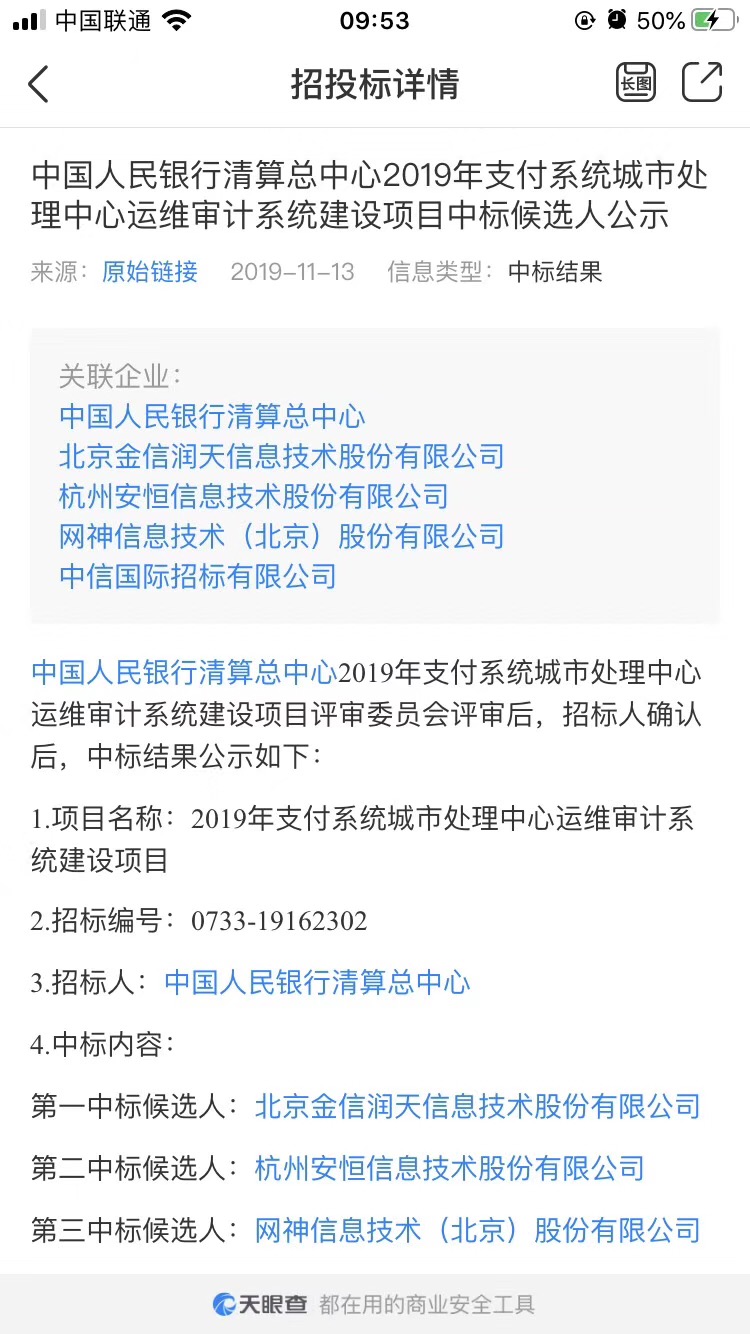The image size is (750, 1334).
Task: Tap the 招标人 link 中国人民银行清算总中心
Action: point(317,983)
